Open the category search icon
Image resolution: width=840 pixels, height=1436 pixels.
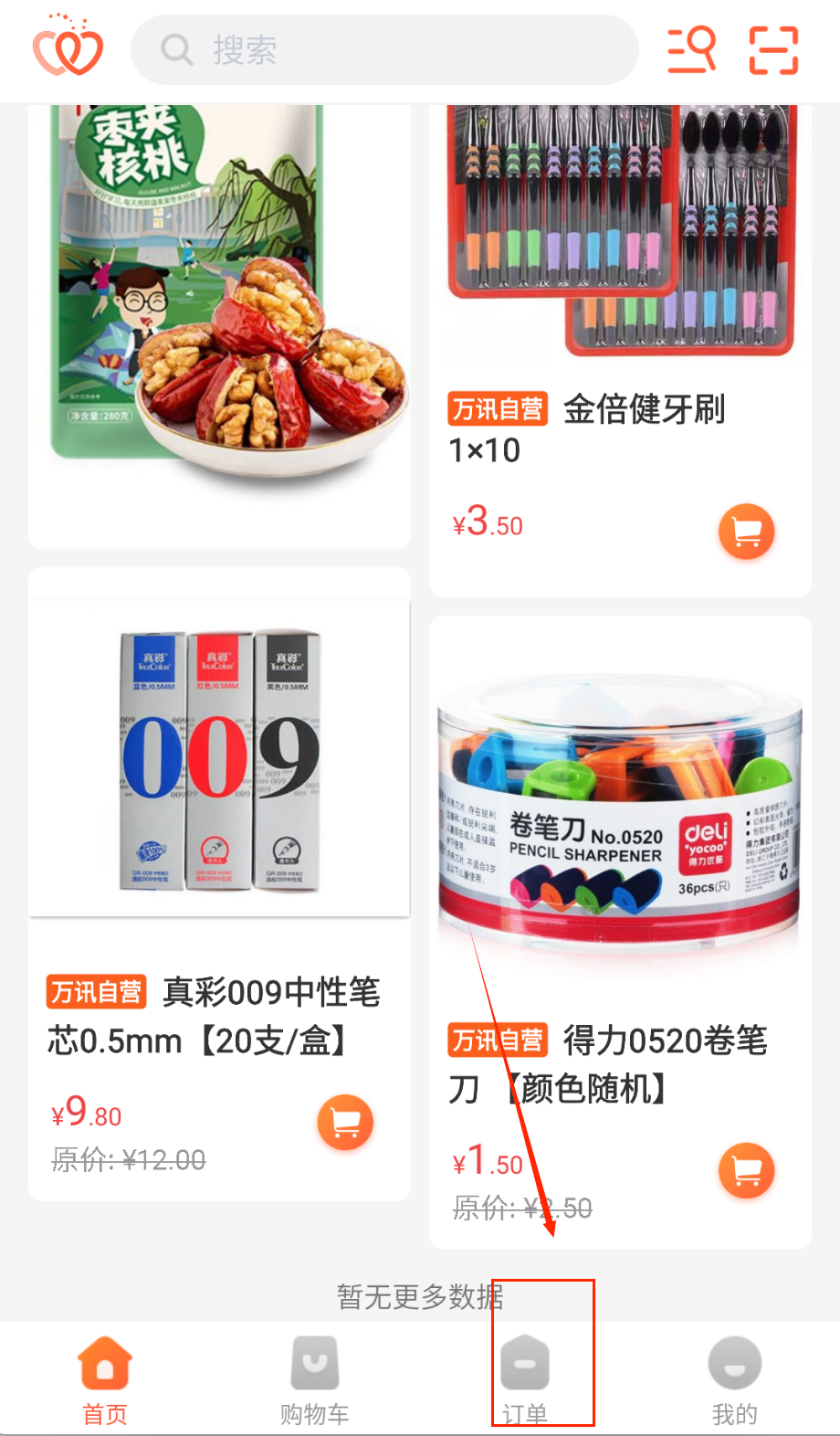pyautogui.click(x=691, y=49)
